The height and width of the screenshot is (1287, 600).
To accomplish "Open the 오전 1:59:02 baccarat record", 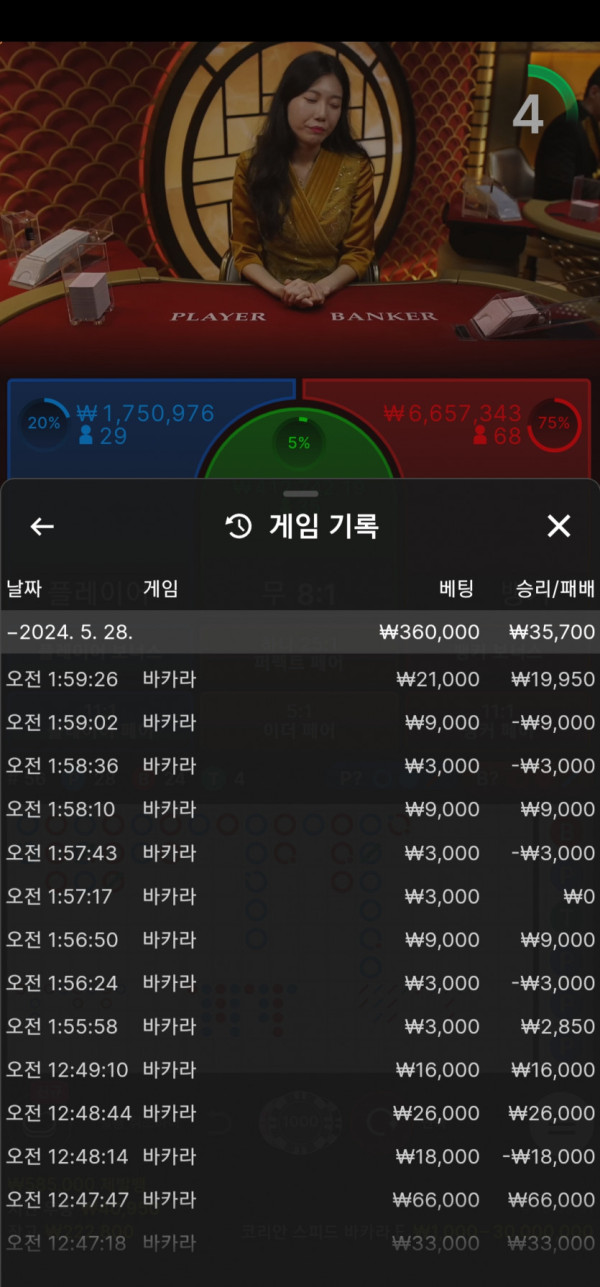I will click(x=300, y=723).
